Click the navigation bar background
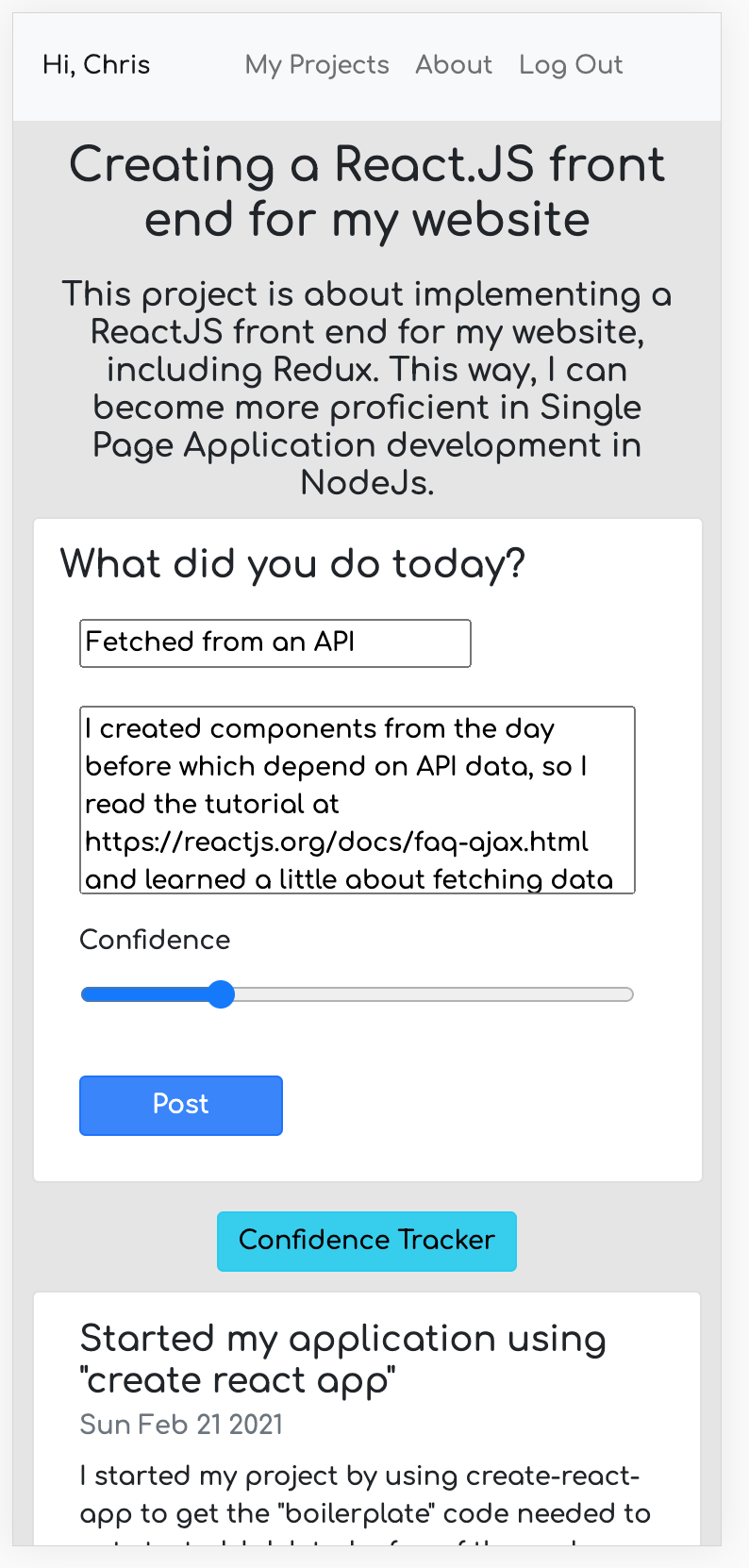This screenshot has height=1568, width=749. [660, 64]
